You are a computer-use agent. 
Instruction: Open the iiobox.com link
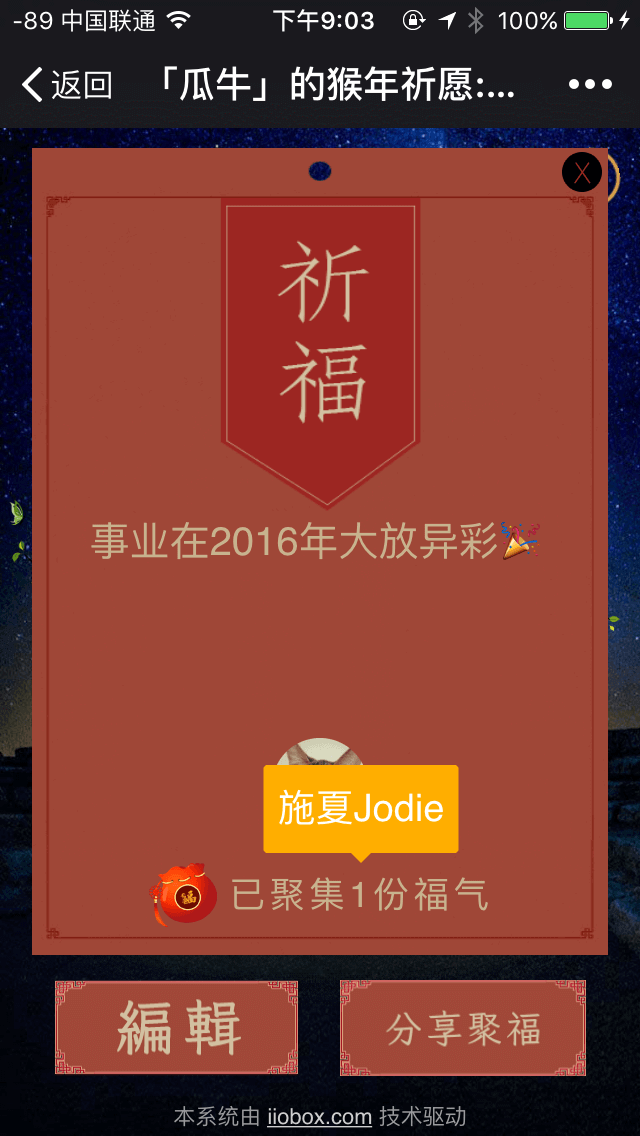point(319,1116)
